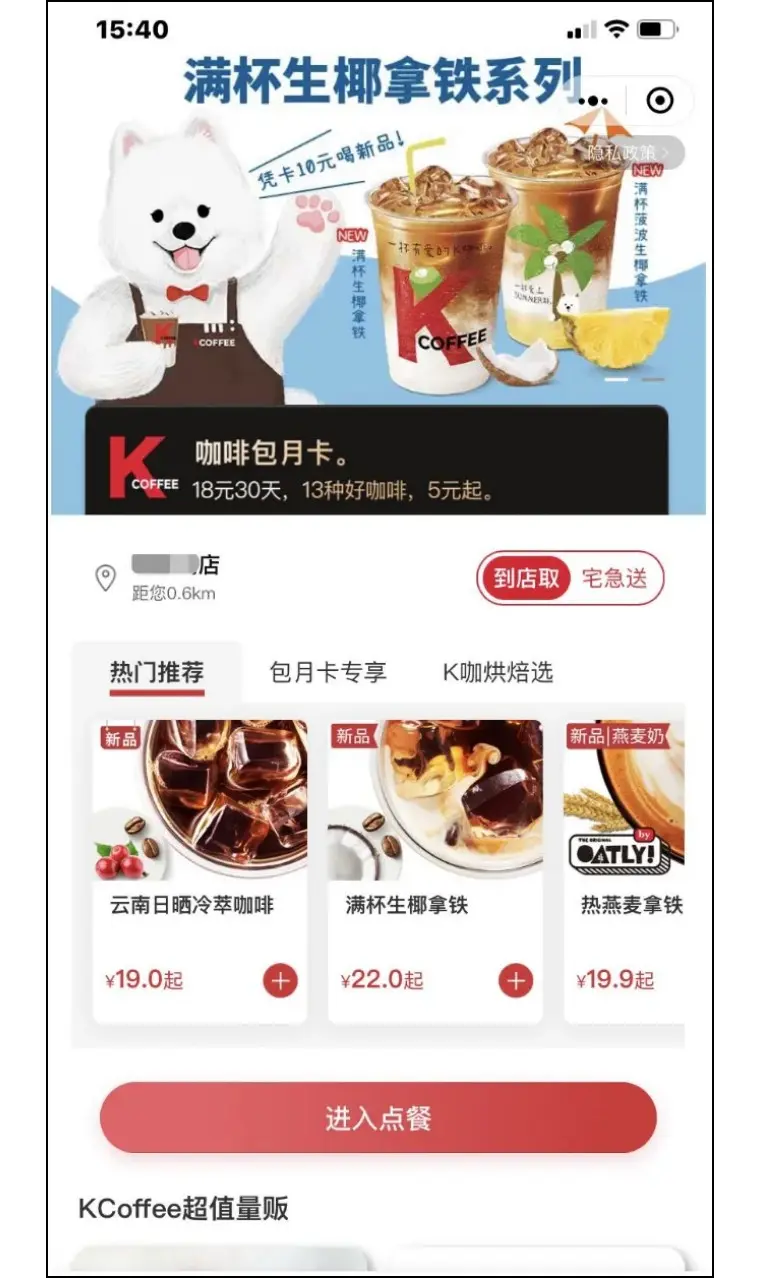Viewport: 760px width, 1278px height.
Task: Add 云南日晒冷萃咖啡 with plus button
Action: click(280, 981)
